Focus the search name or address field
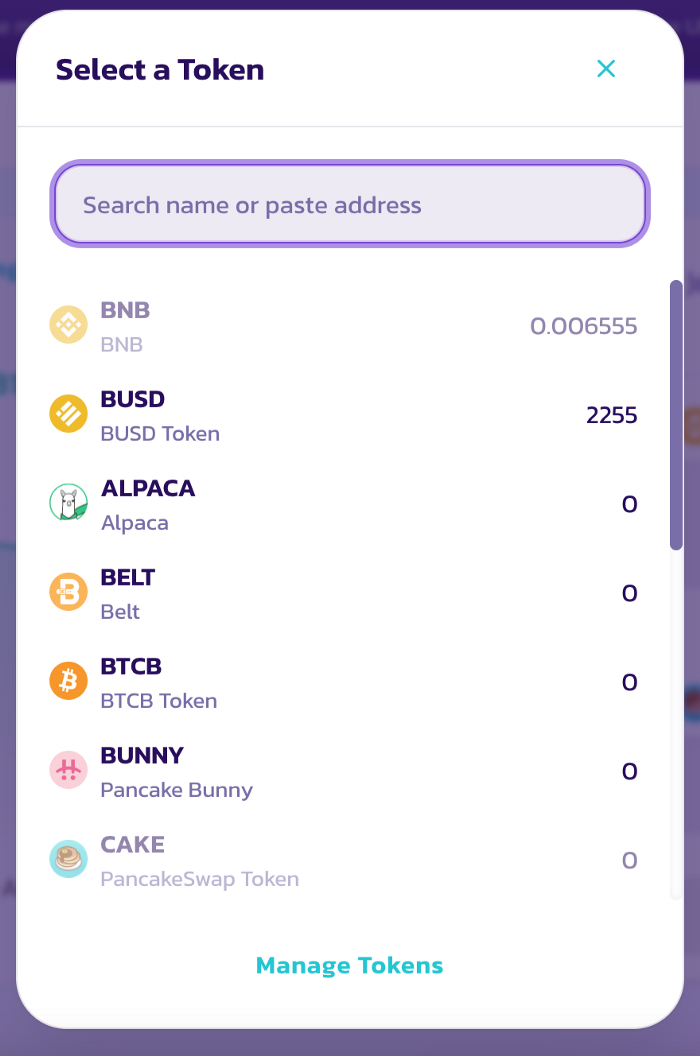Image resolution: width=700 pixels, height=1056 pixels. point(350,205)
